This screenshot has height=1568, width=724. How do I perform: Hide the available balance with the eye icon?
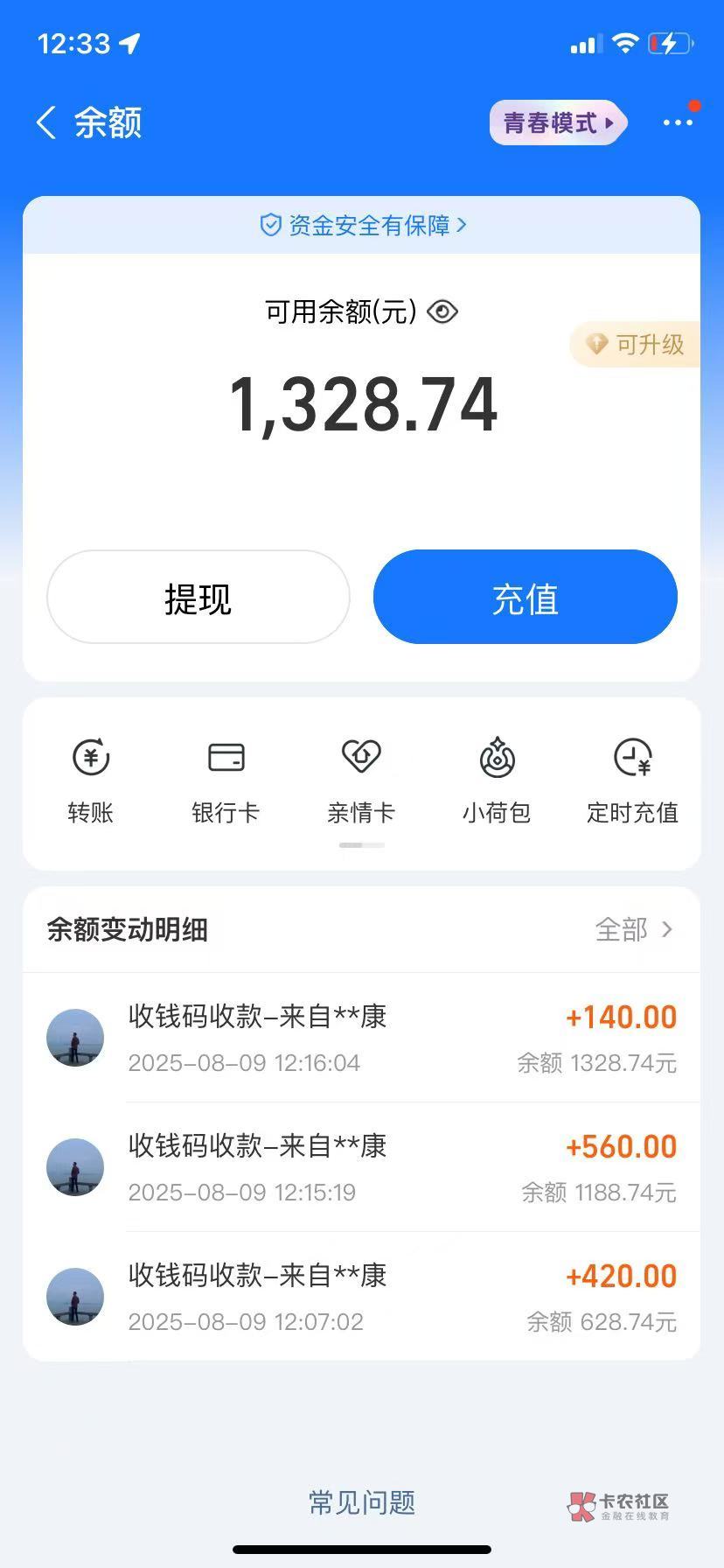point(442,311)
